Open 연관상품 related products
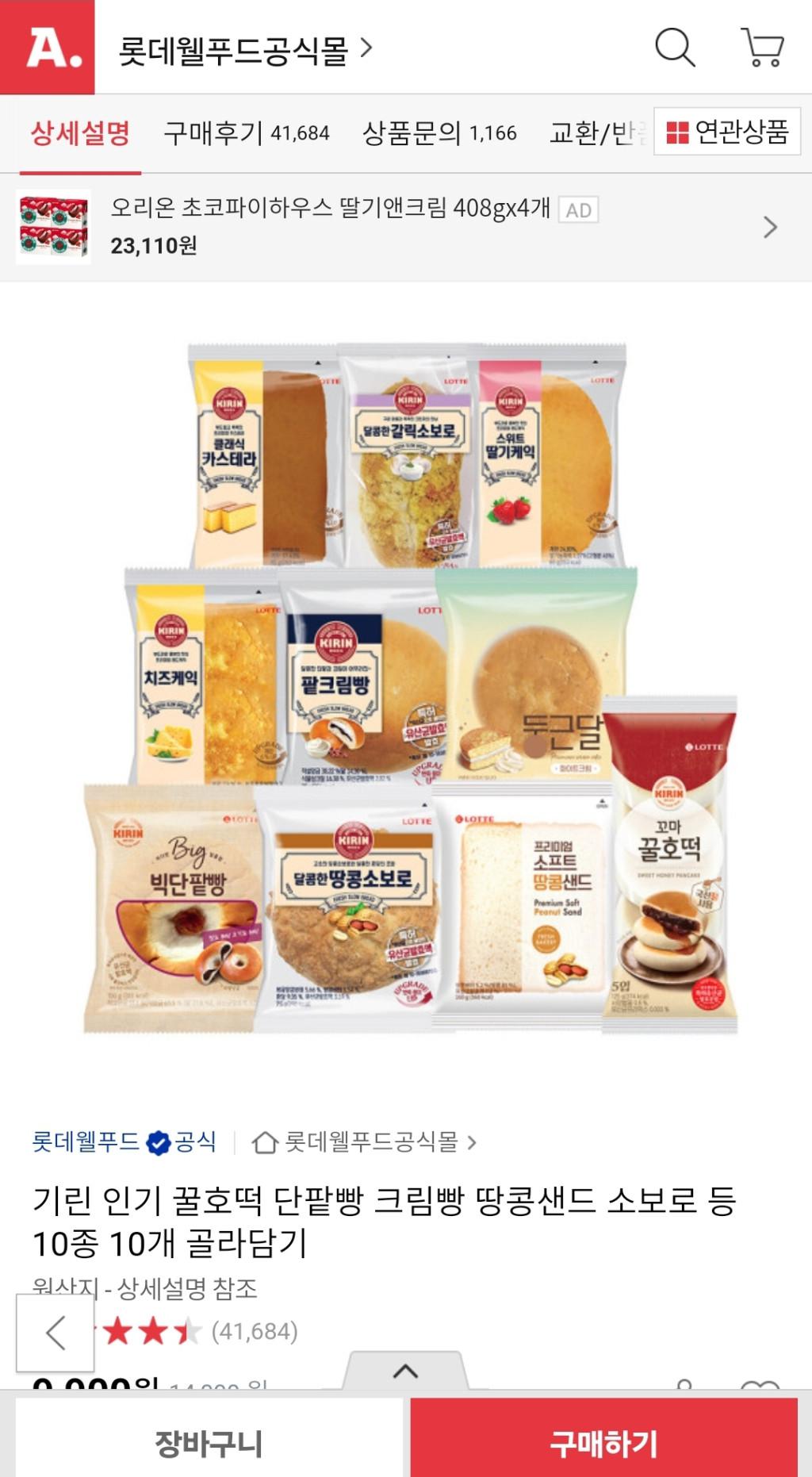The width and height of the screenshot is (812, 1477). [x=727, y=132]
